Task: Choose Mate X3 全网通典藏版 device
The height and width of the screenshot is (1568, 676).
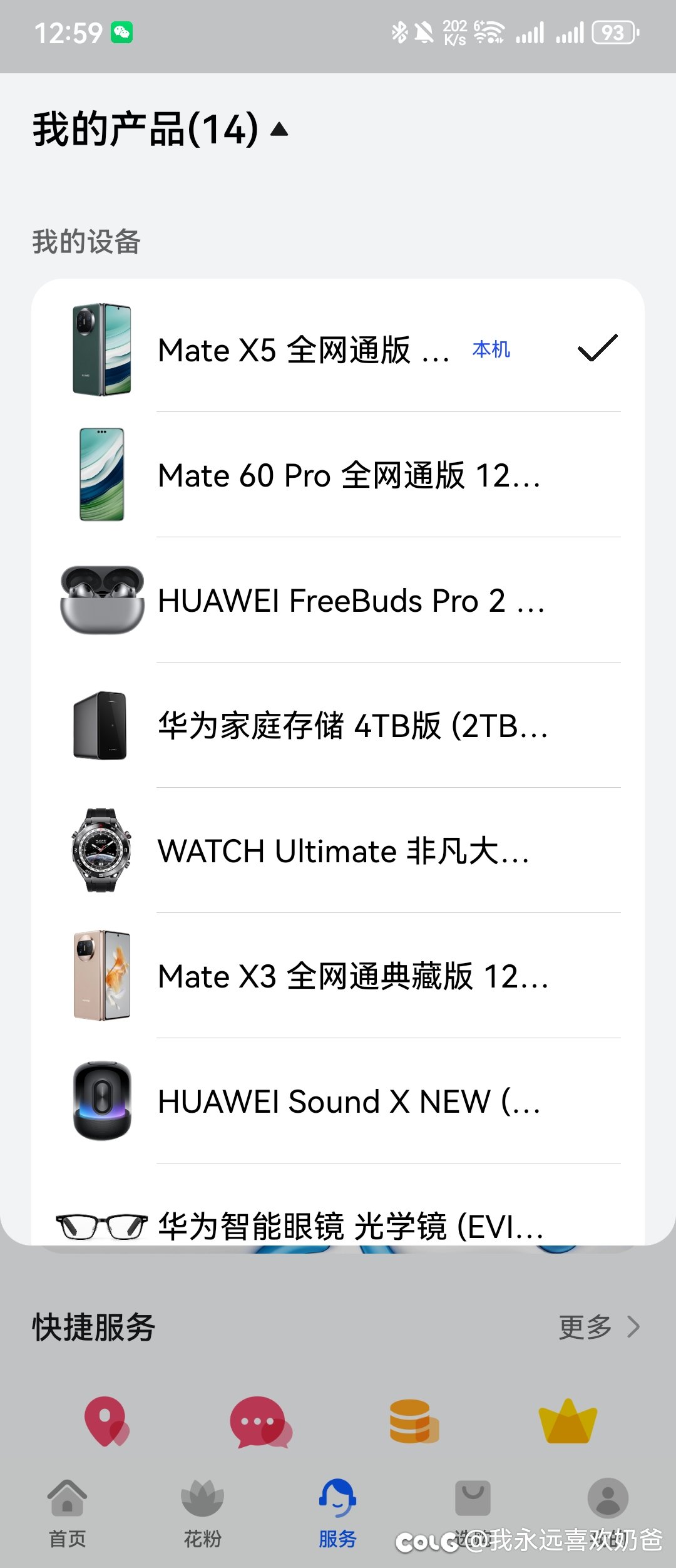Action: pos(352,976)
